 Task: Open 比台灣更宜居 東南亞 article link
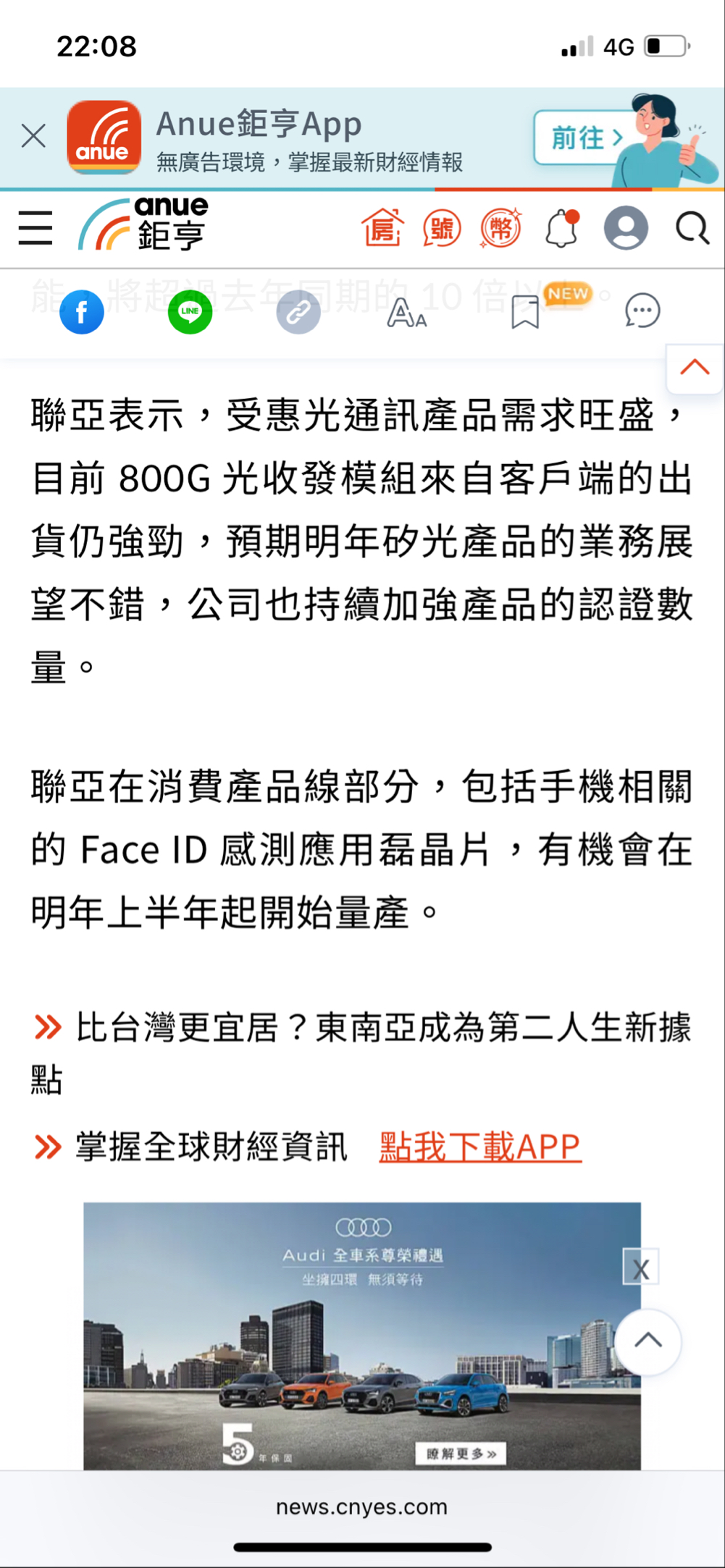(382, 1027)
